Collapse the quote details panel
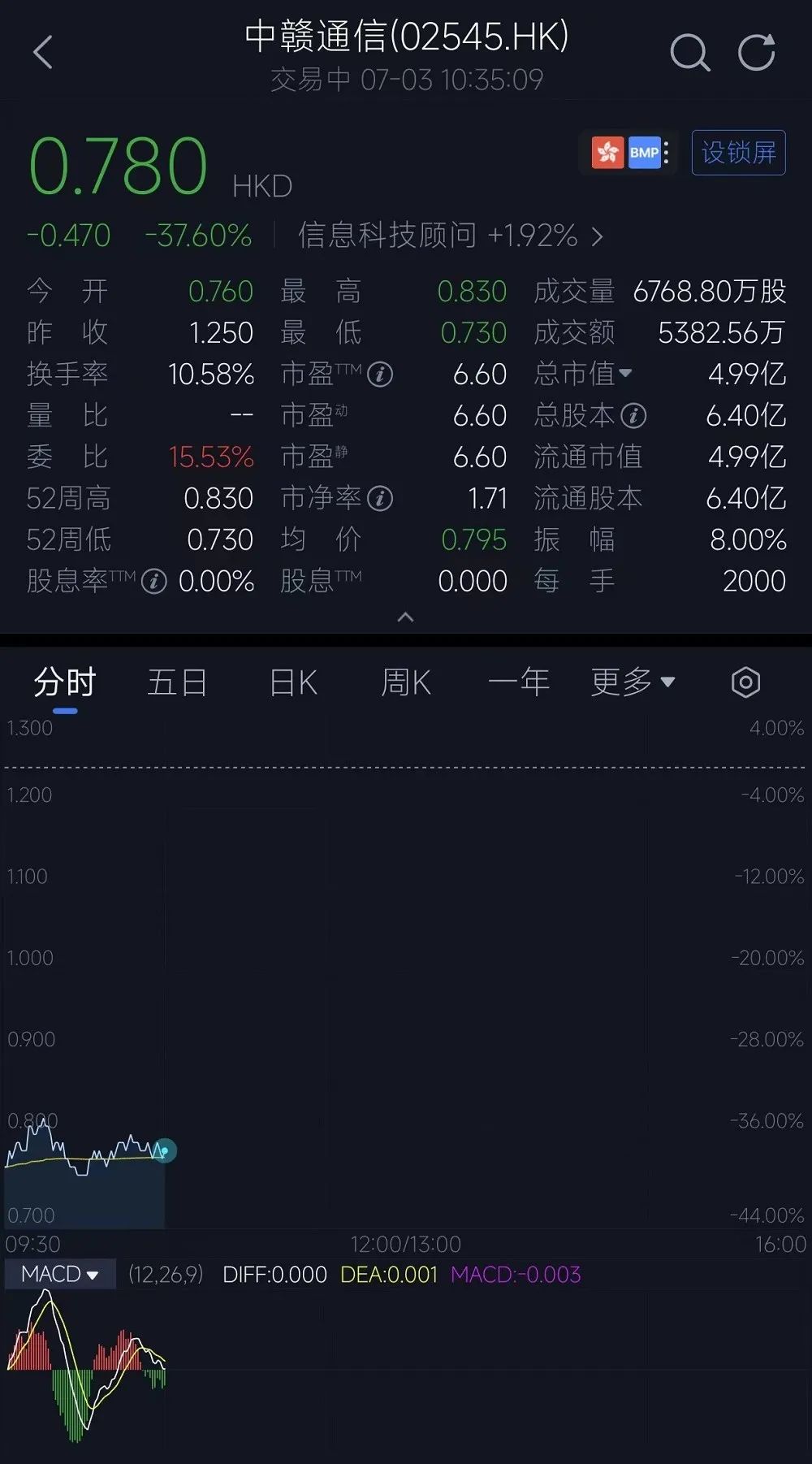This screenshot has height=1464, width=812. tap(405, 617)
